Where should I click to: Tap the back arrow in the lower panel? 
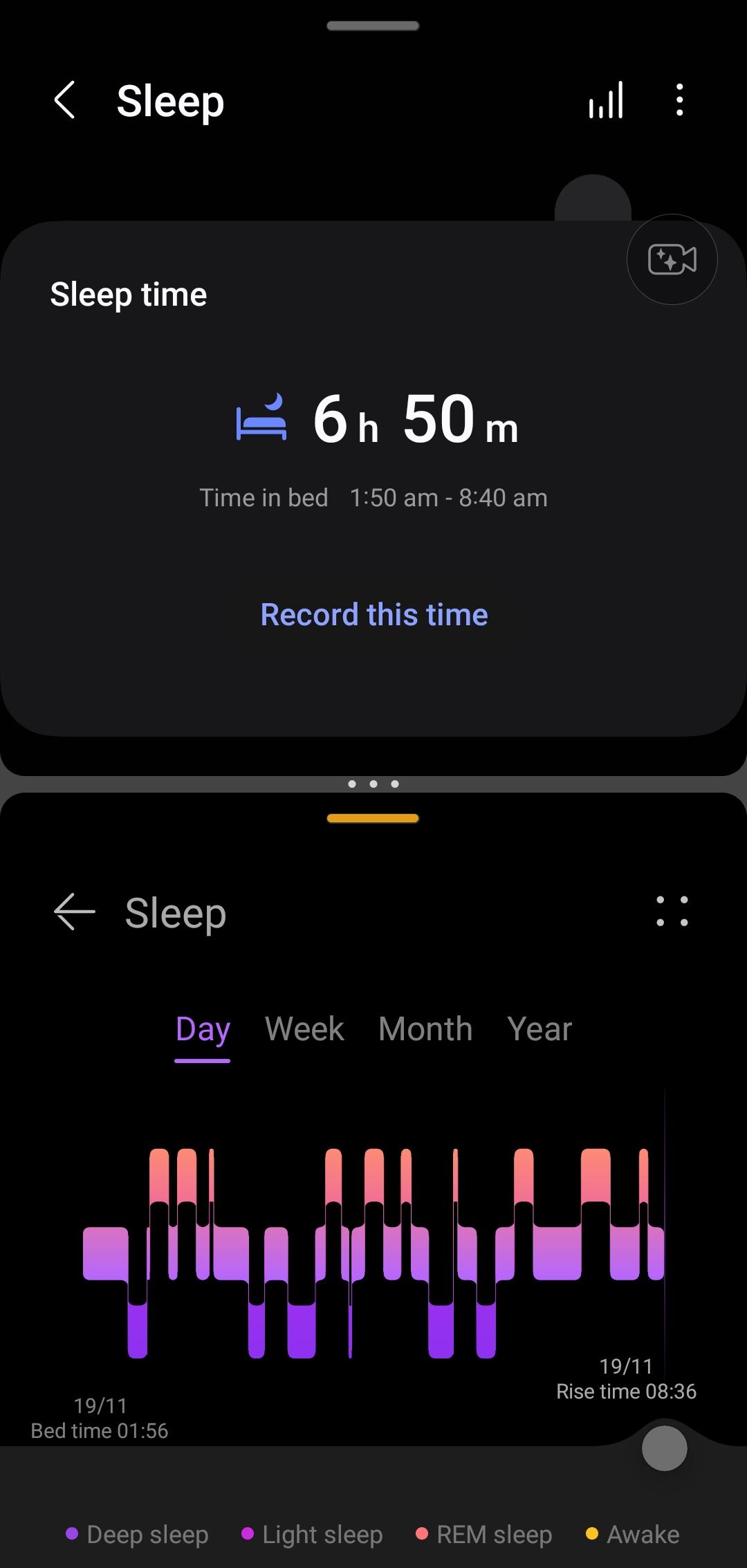[x=74, y=912]
